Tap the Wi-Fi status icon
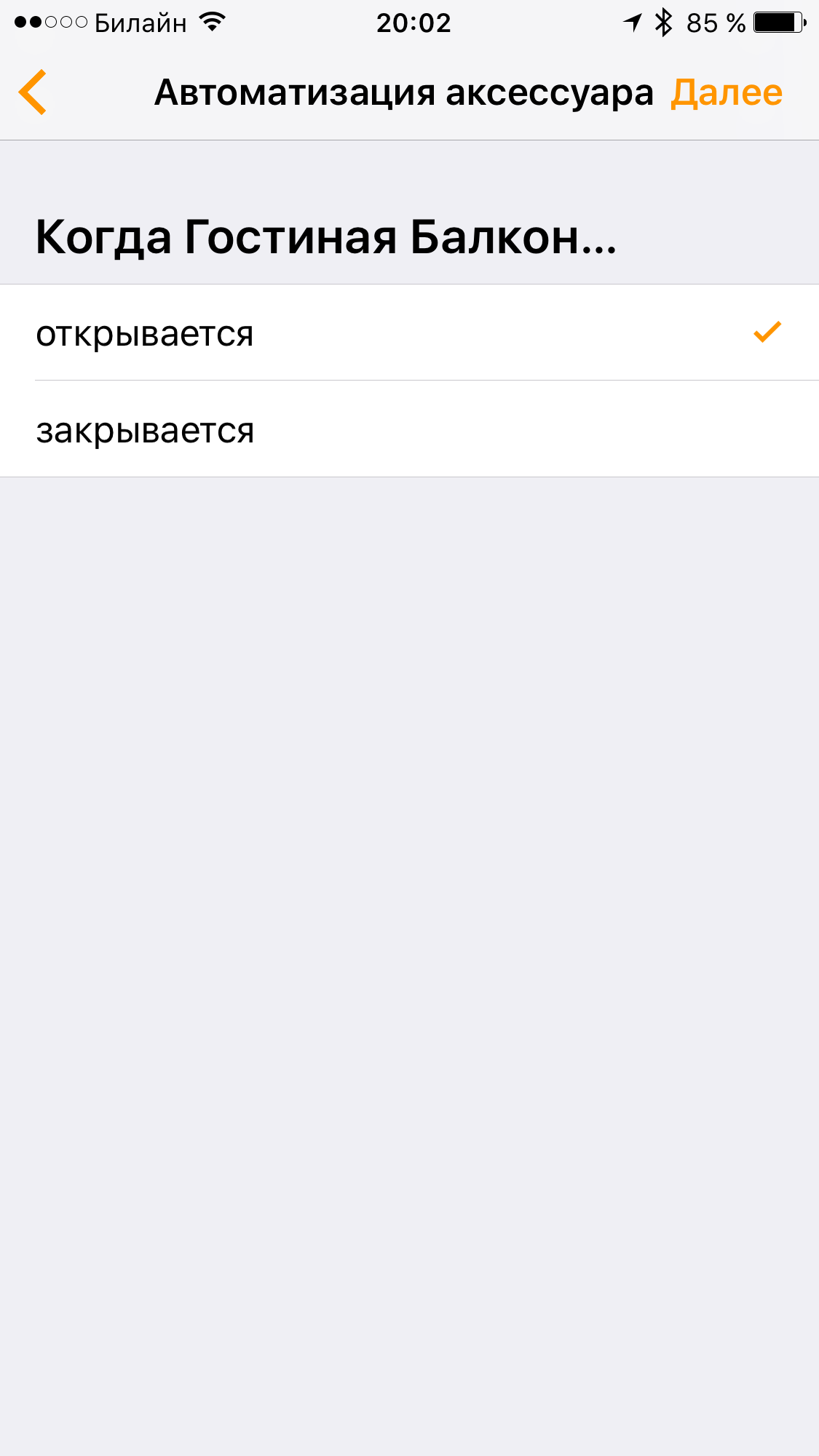819x1456 pixels. (x=210, y=22)
